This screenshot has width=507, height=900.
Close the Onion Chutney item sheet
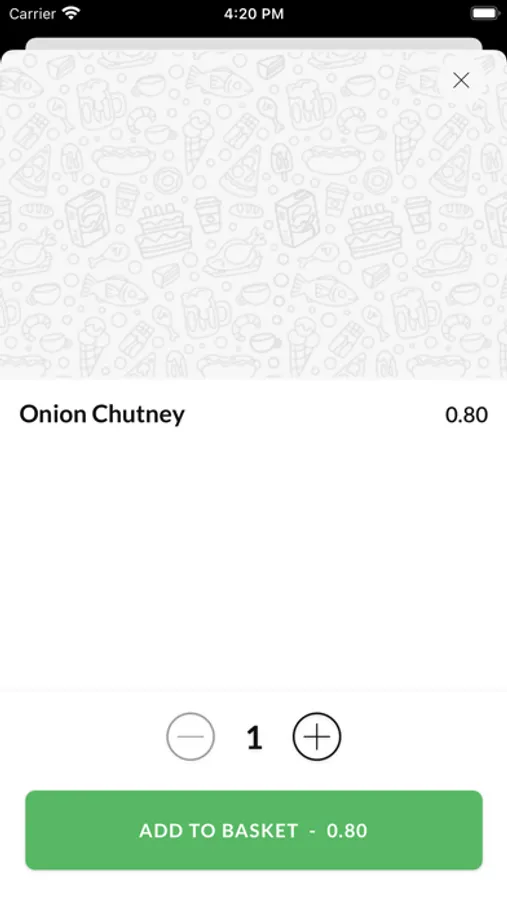point(461,80)
